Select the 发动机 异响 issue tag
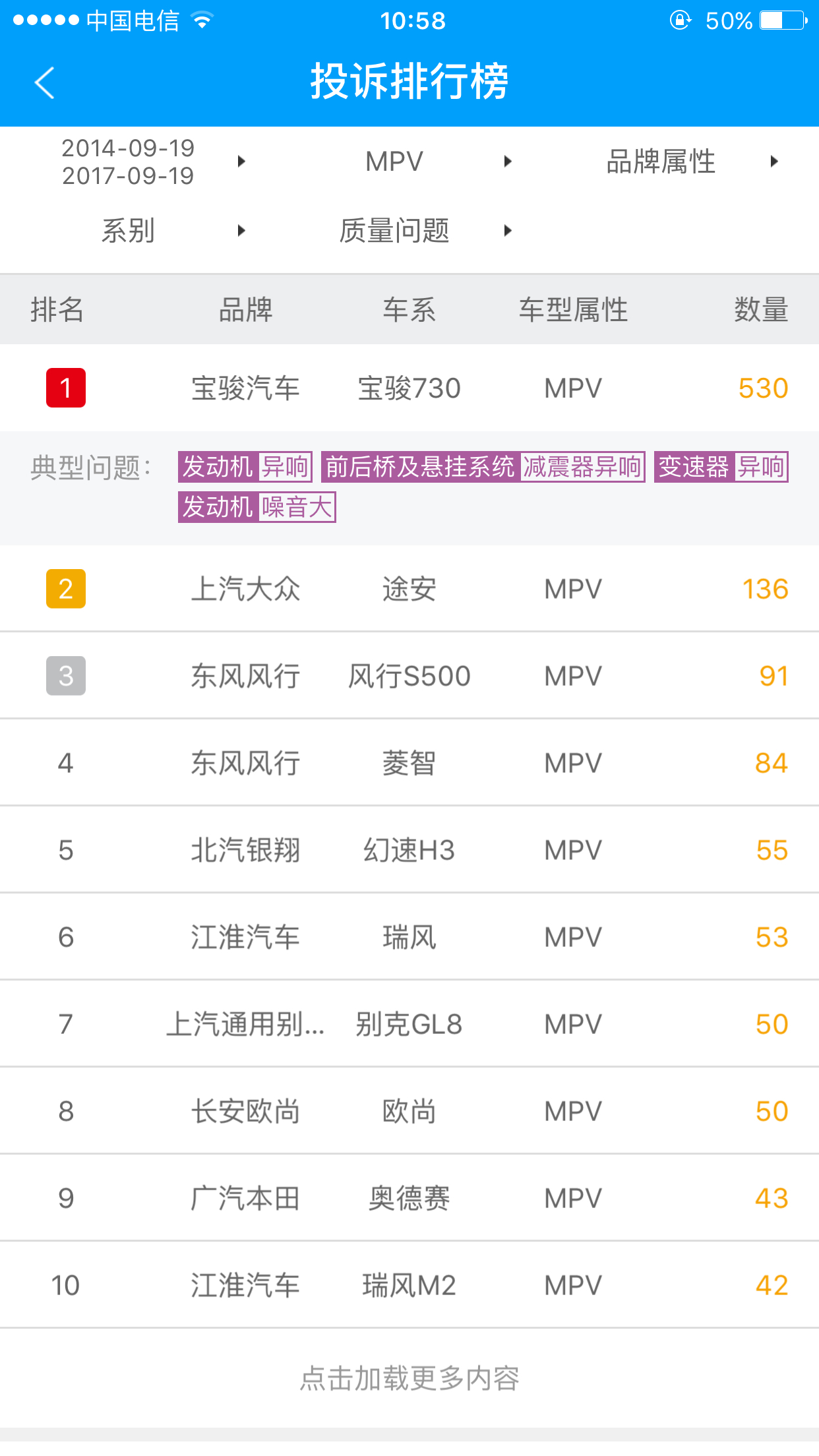819x1456 pixels. [245, 467]
